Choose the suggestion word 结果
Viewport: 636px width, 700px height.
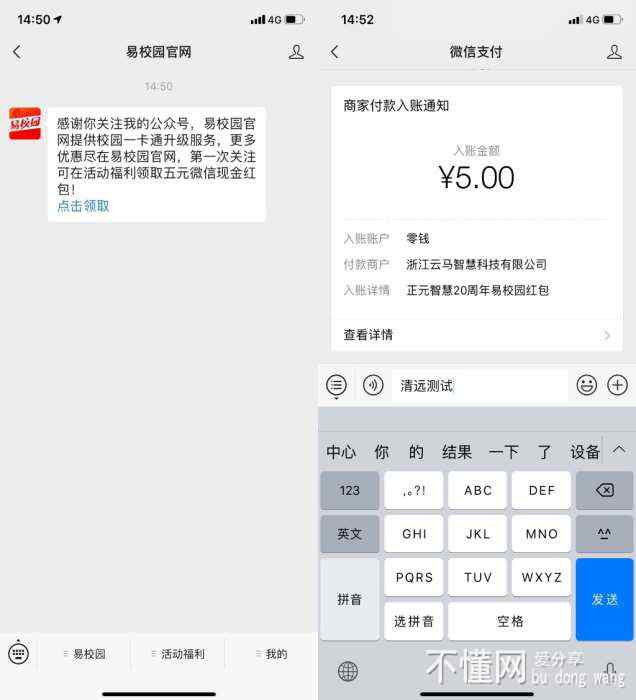[x=457, y=452]
